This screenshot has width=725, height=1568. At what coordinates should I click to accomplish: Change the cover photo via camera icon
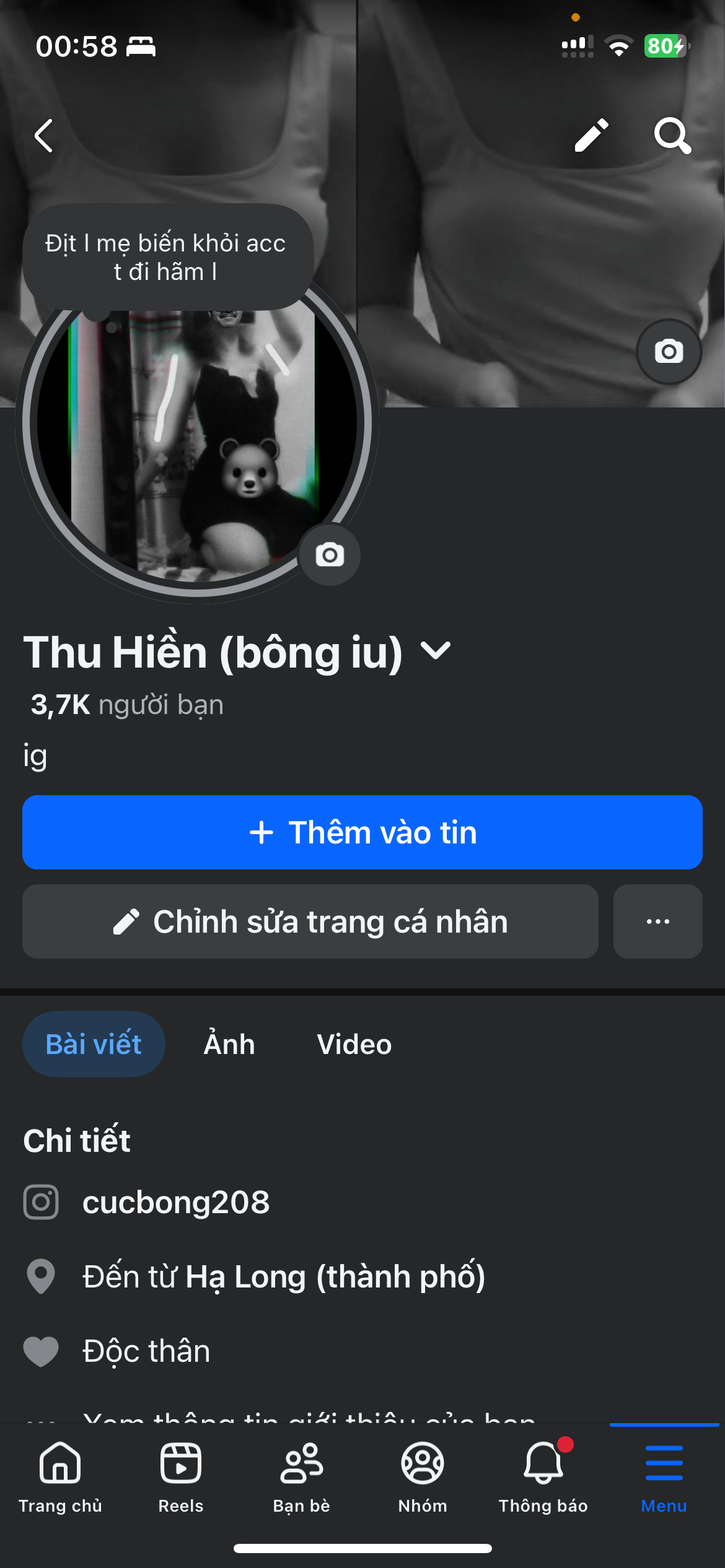point(669,352)
